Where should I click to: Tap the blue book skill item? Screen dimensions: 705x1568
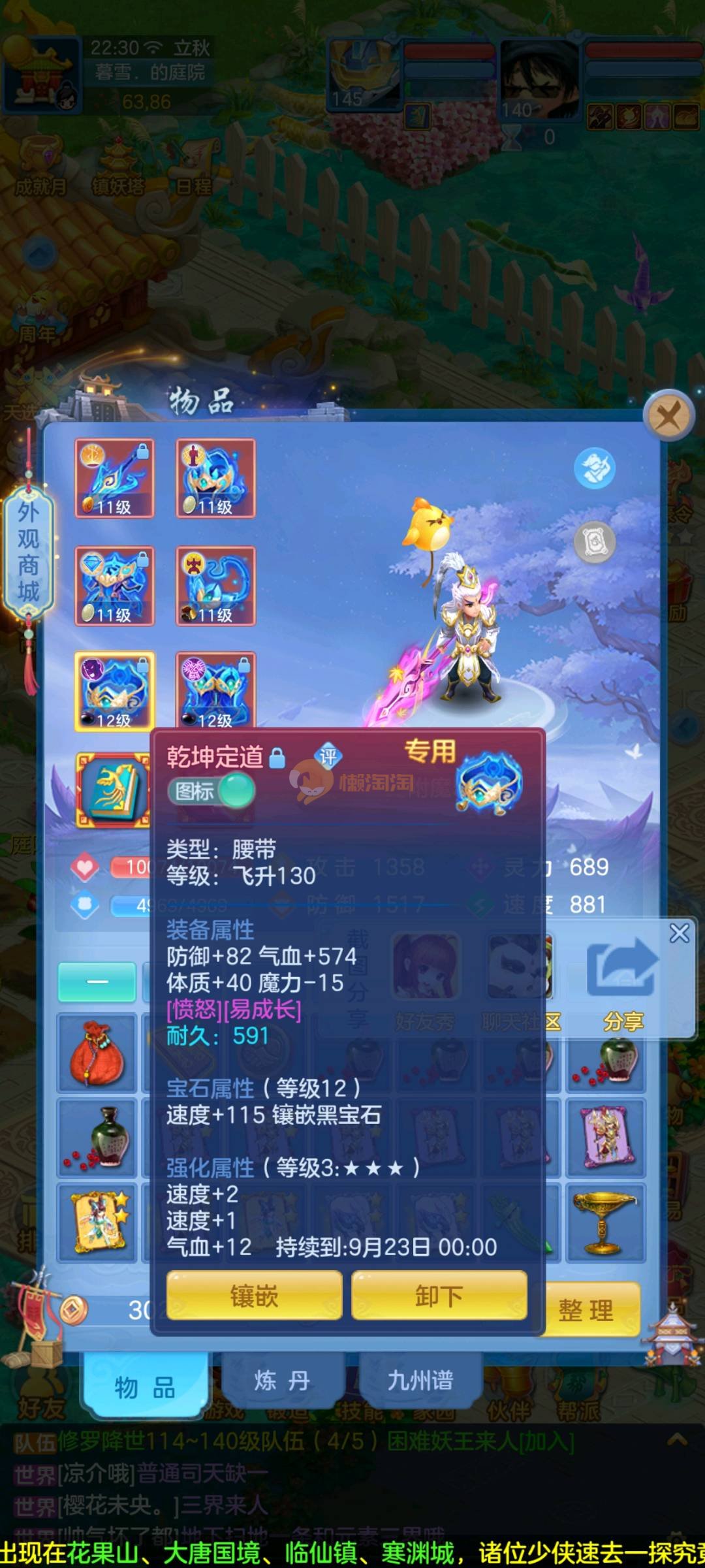pyautogui.click(x=114, y=791)
